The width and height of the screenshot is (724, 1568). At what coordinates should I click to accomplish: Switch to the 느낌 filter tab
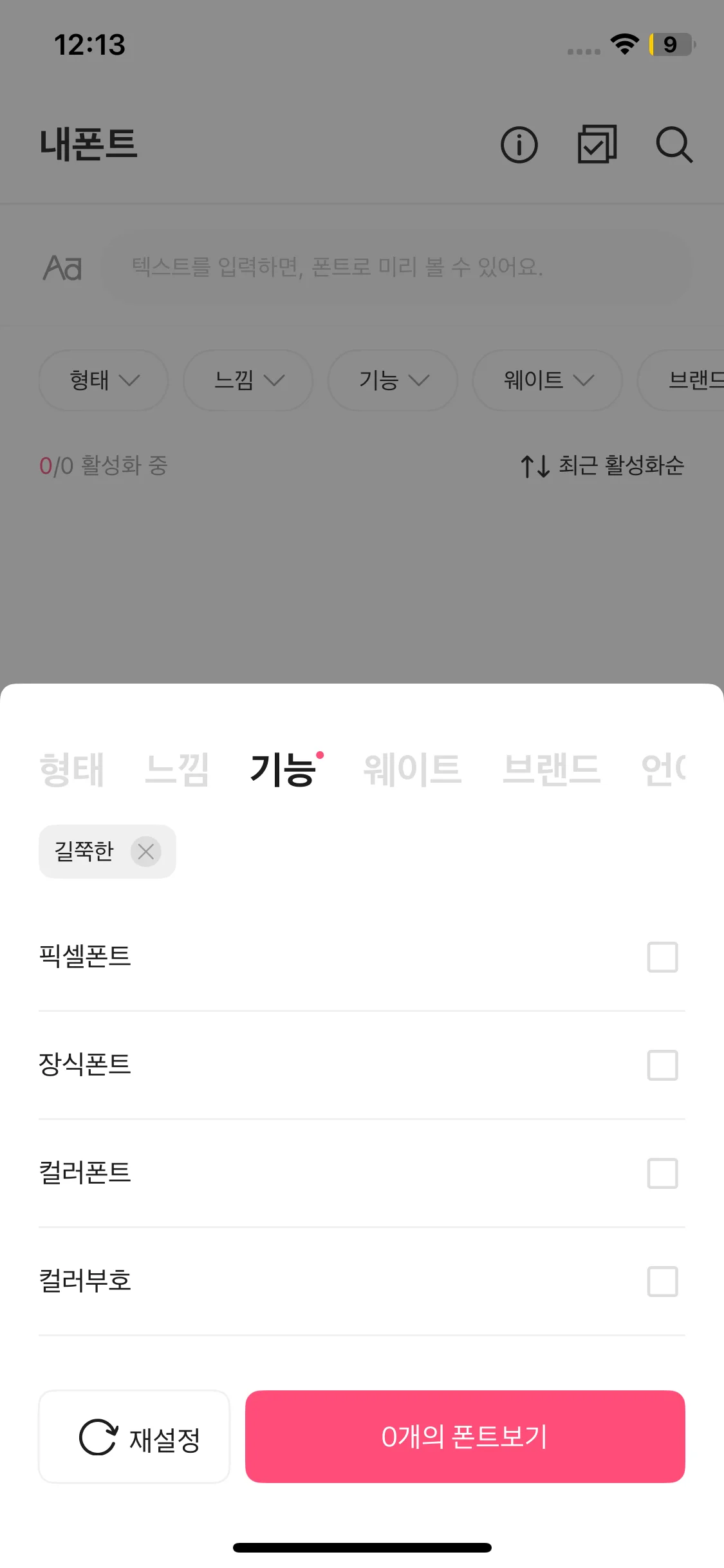[x=177, y=769]
